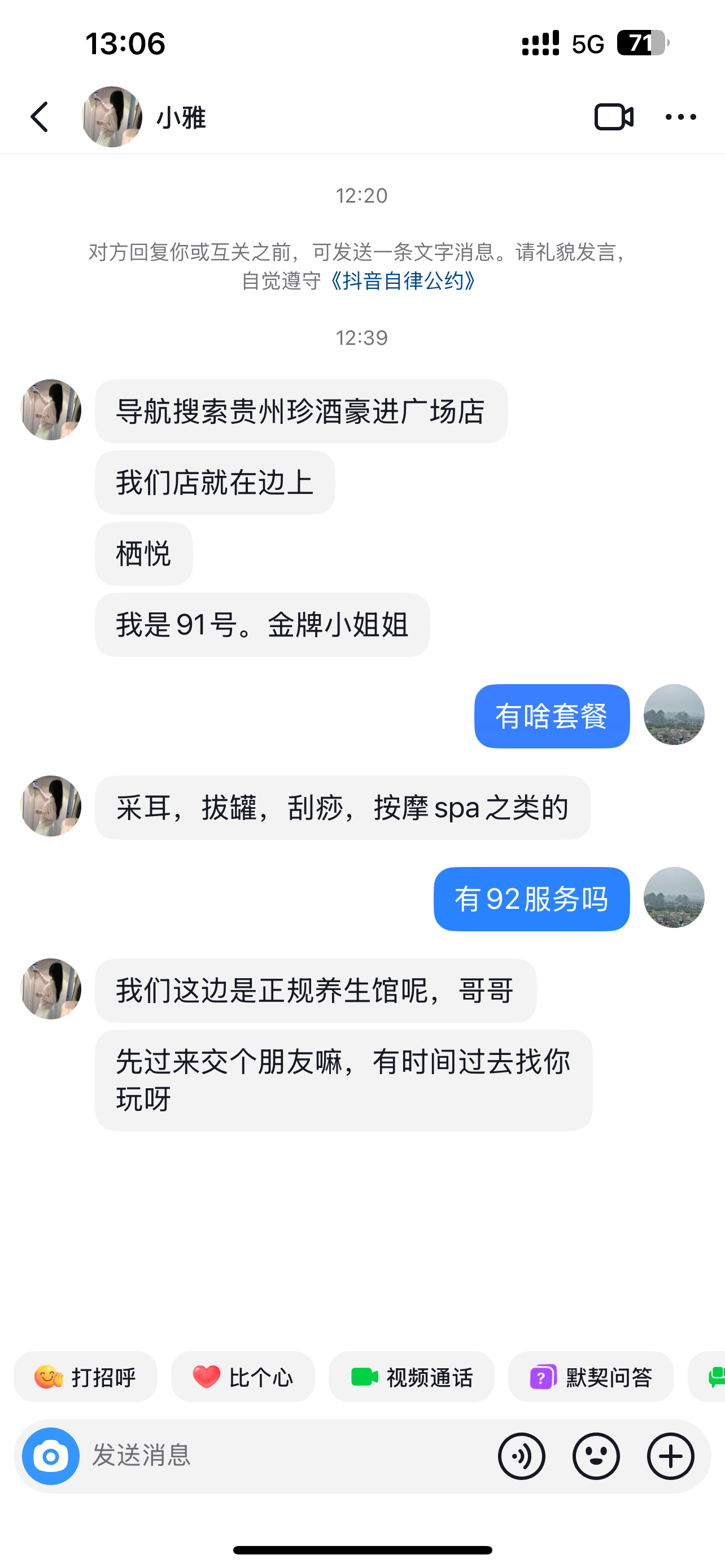Switch to voice message input

(522, 1456)
